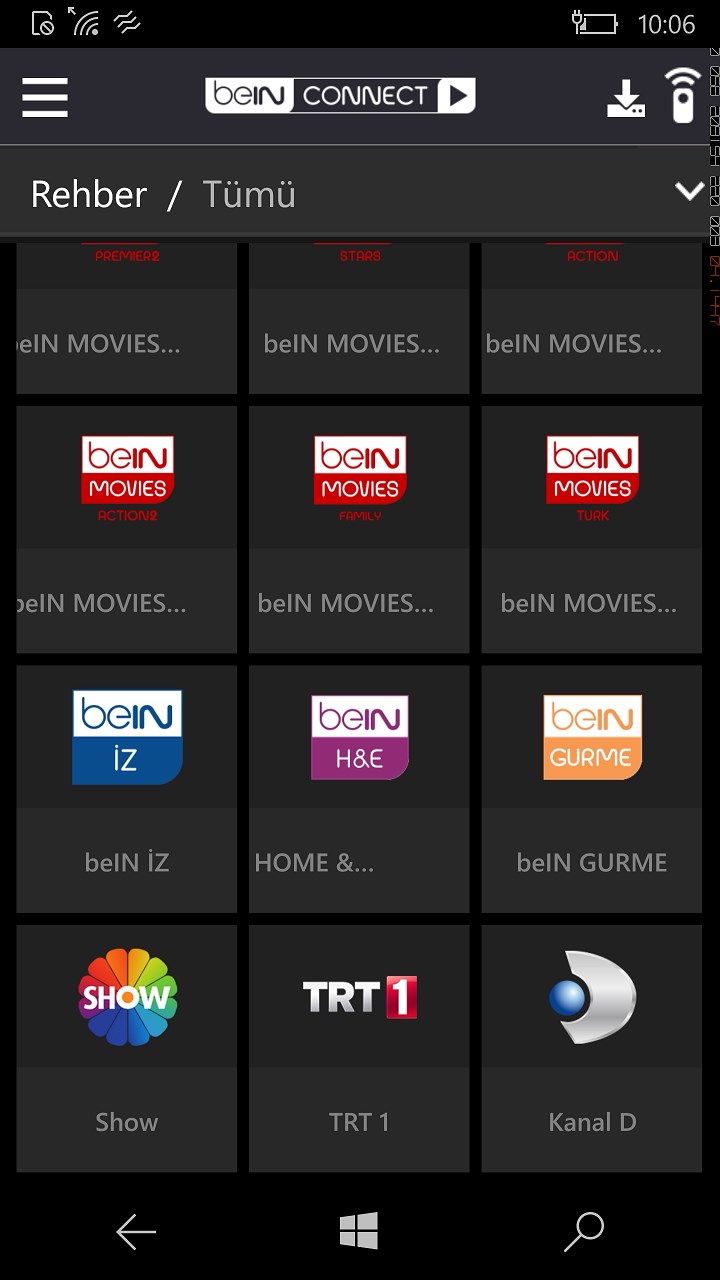
Task: Open beIN MOVIES STARS channel
Action: tap(359, 318)
